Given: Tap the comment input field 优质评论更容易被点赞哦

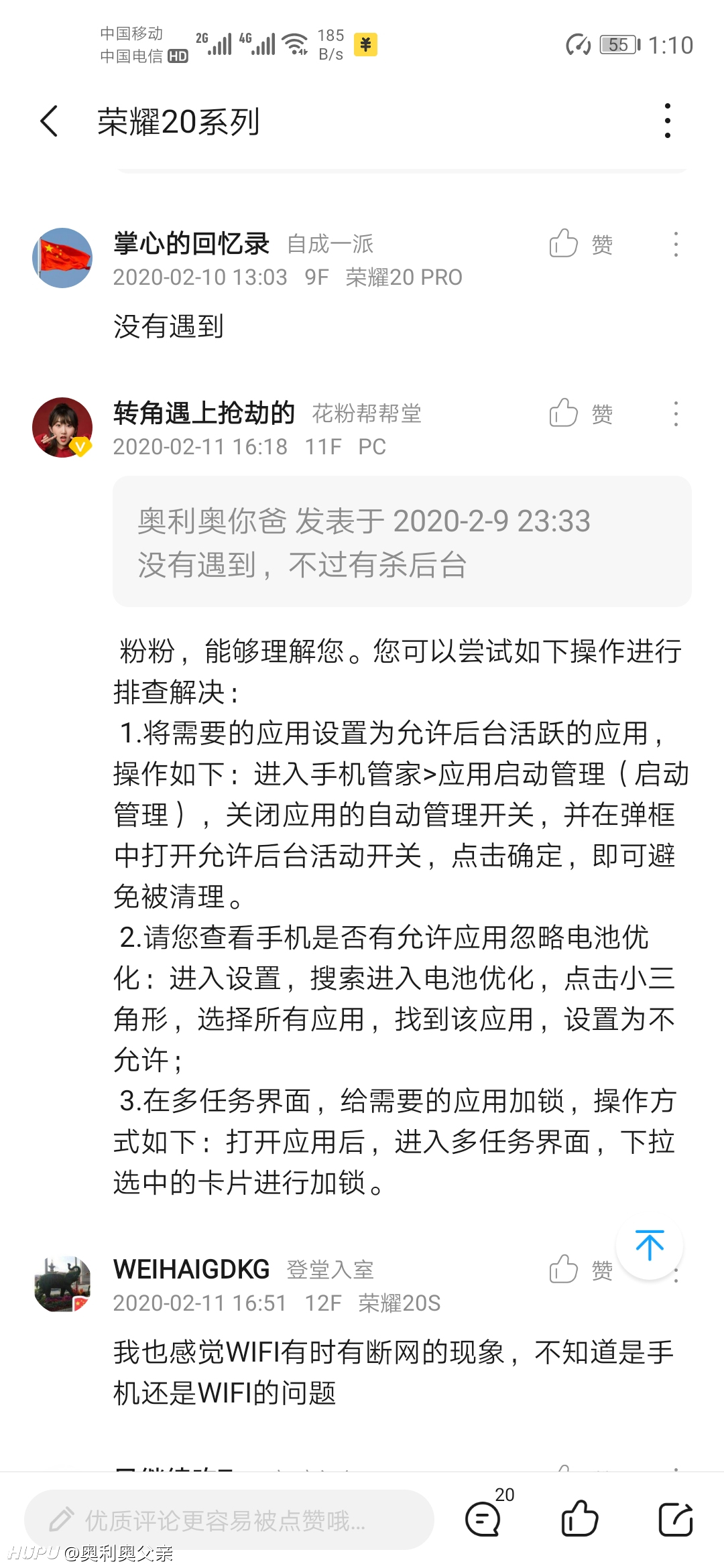Looking at the screenshot, I should 229,1519.
